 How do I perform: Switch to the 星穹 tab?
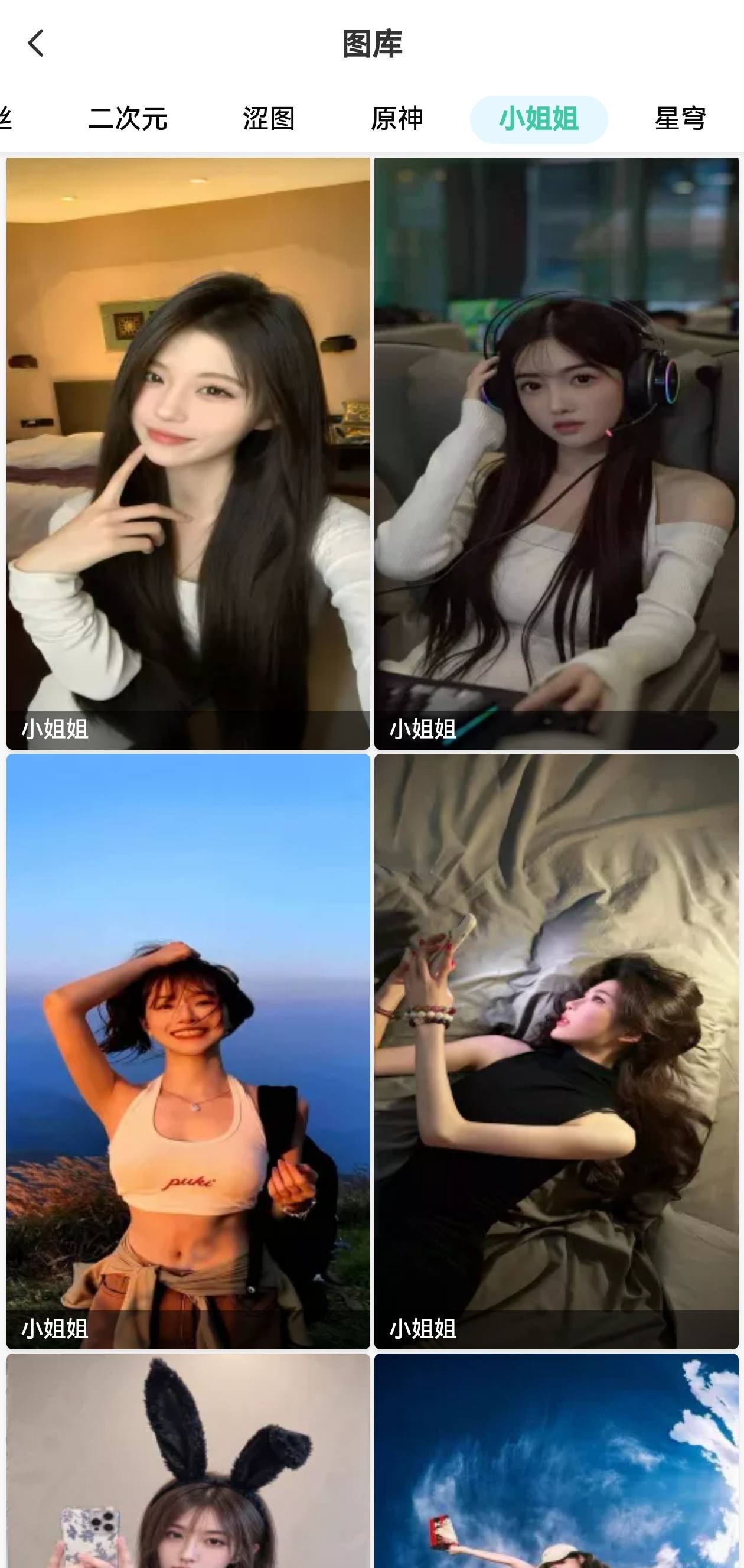coord(680,119)
